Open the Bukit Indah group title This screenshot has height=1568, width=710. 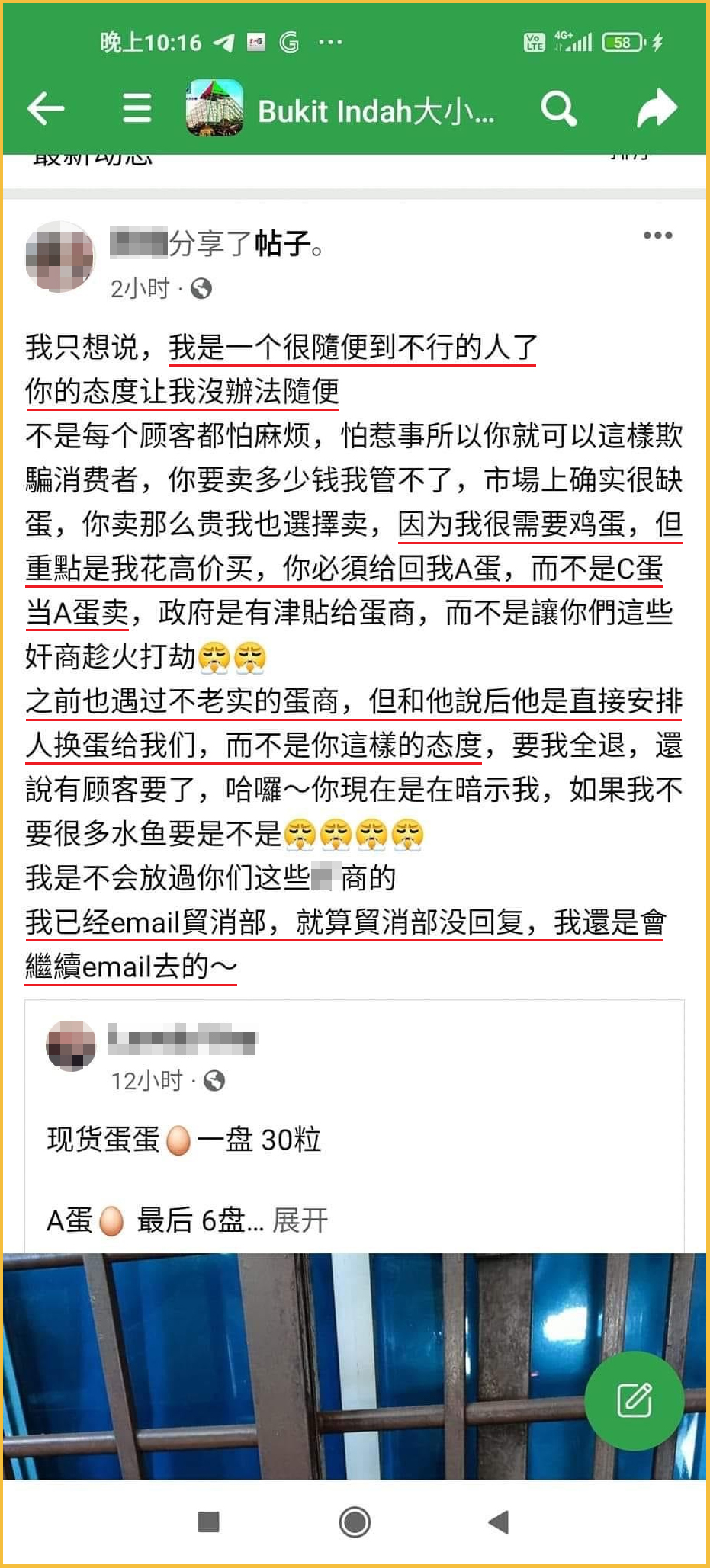click(x=375, y=111)
